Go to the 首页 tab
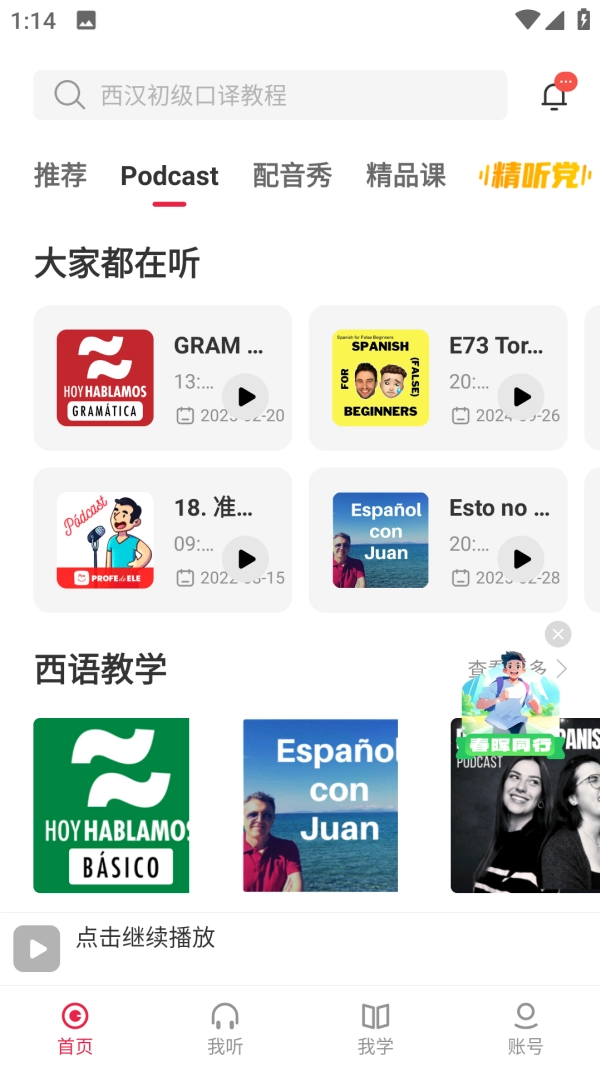 (75, 1029)
